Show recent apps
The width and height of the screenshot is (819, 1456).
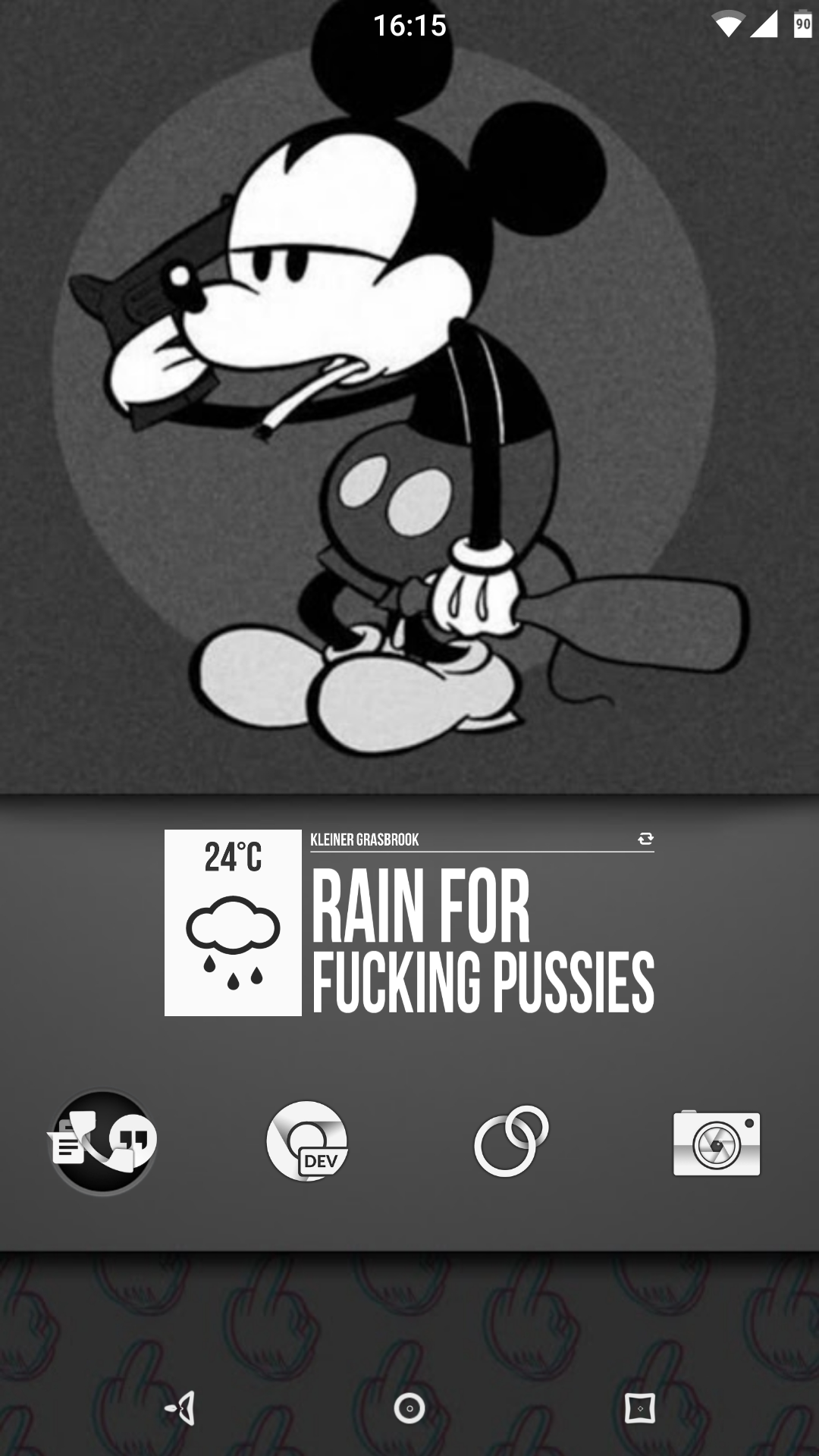tap(639, 1408)
